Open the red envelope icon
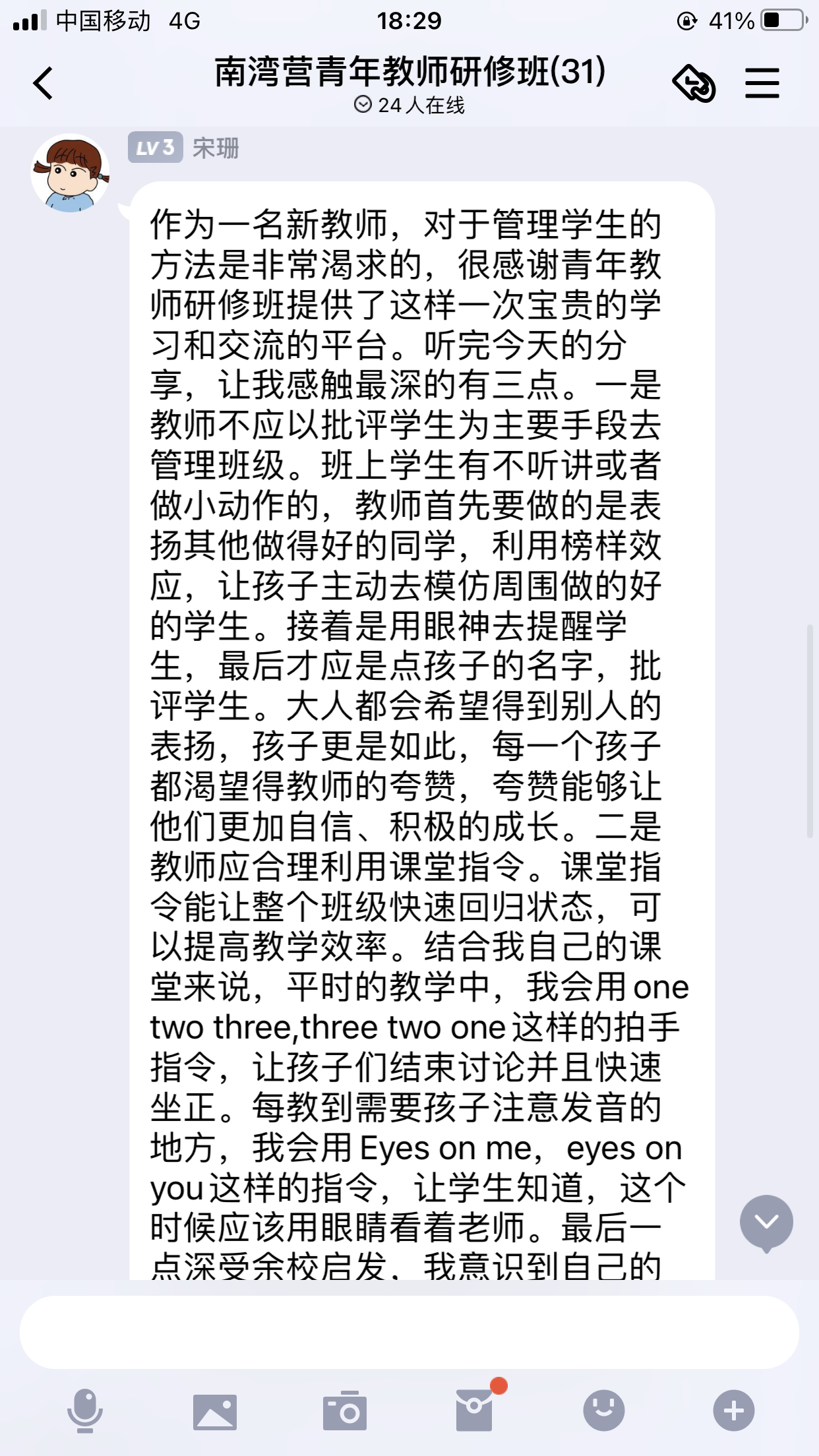This screenshot has height=1456, width=819. point(474,1410)
